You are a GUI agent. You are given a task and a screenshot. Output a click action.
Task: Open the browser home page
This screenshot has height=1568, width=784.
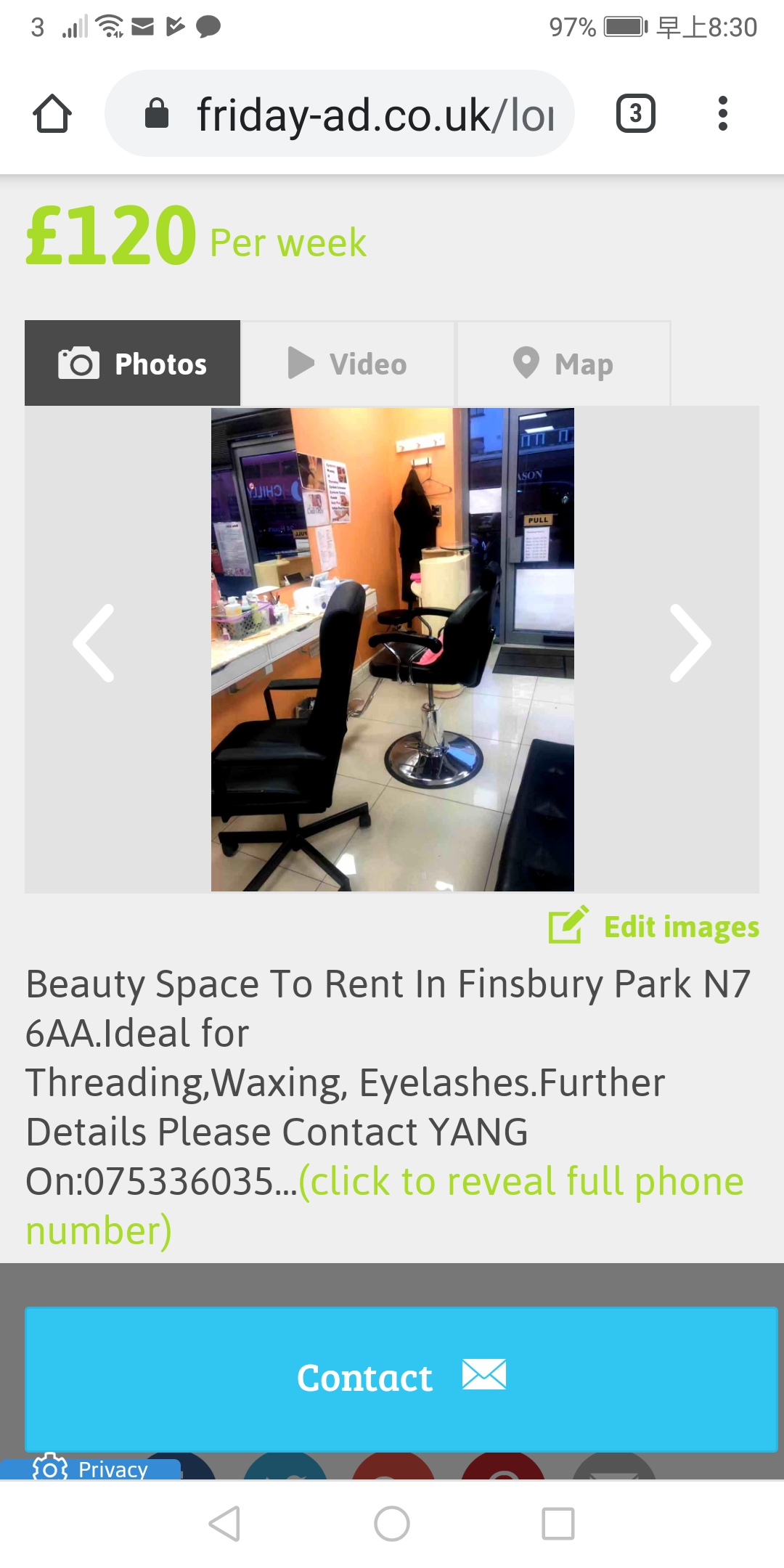(x=52, y=114)
